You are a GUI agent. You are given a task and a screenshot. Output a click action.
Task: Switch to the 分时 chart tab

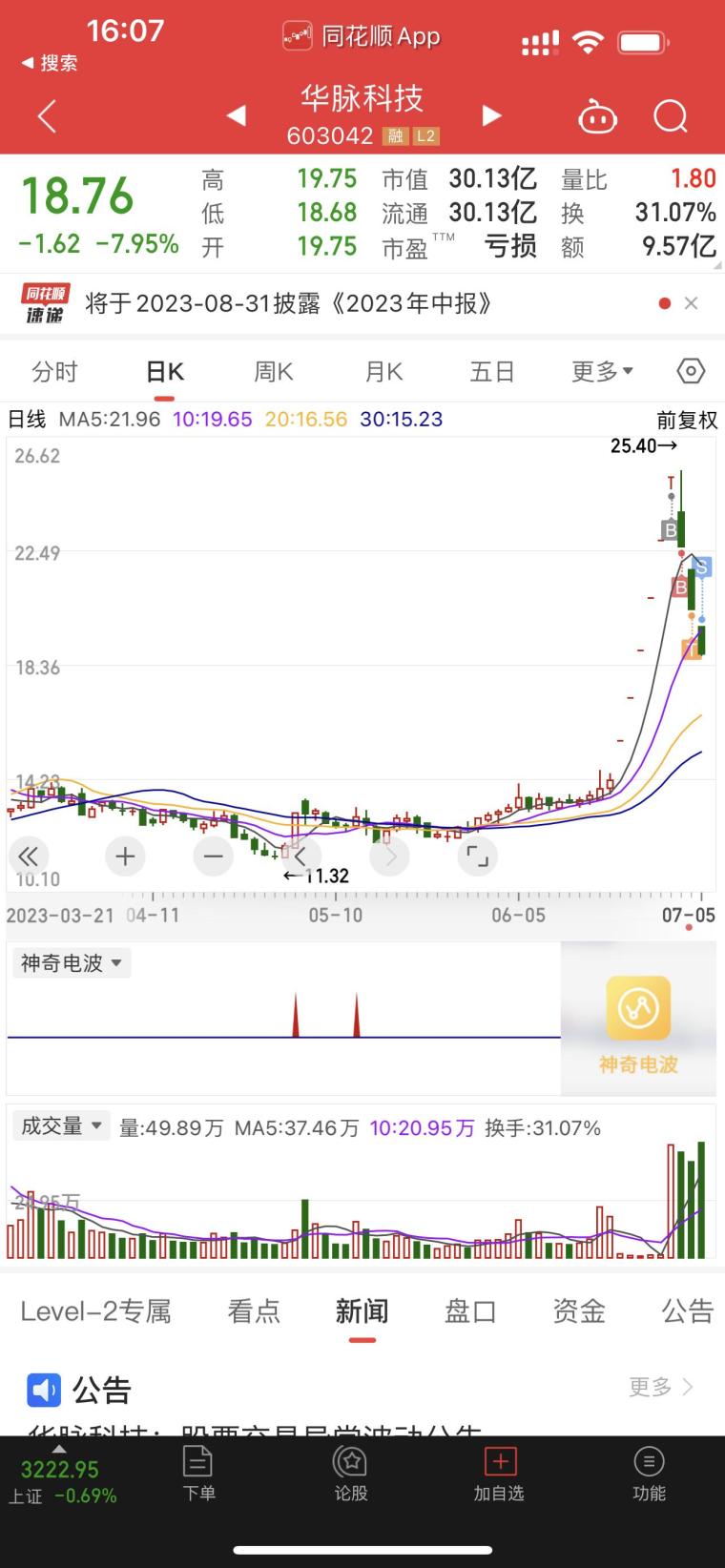(x=54, y=371)
